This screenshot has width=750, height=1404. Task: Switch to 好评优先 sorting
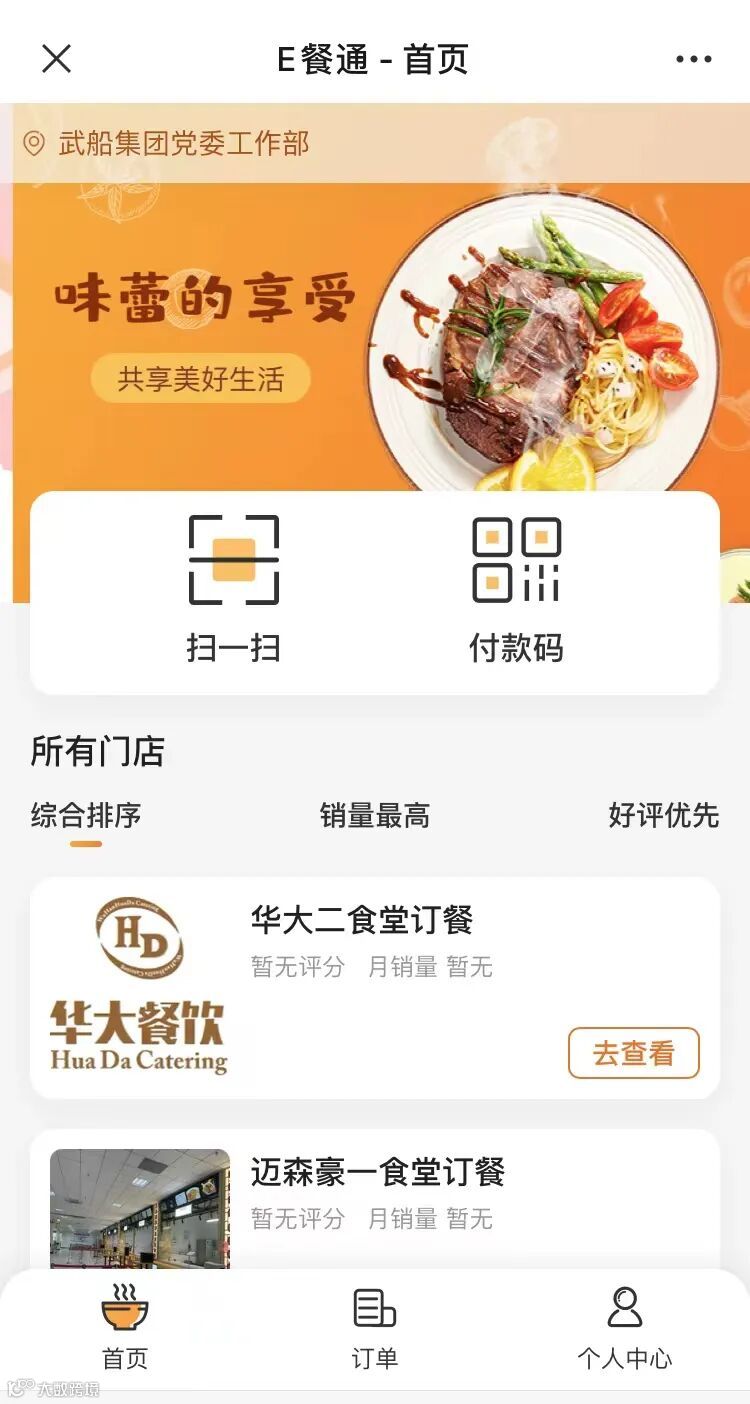click(664, 816)
